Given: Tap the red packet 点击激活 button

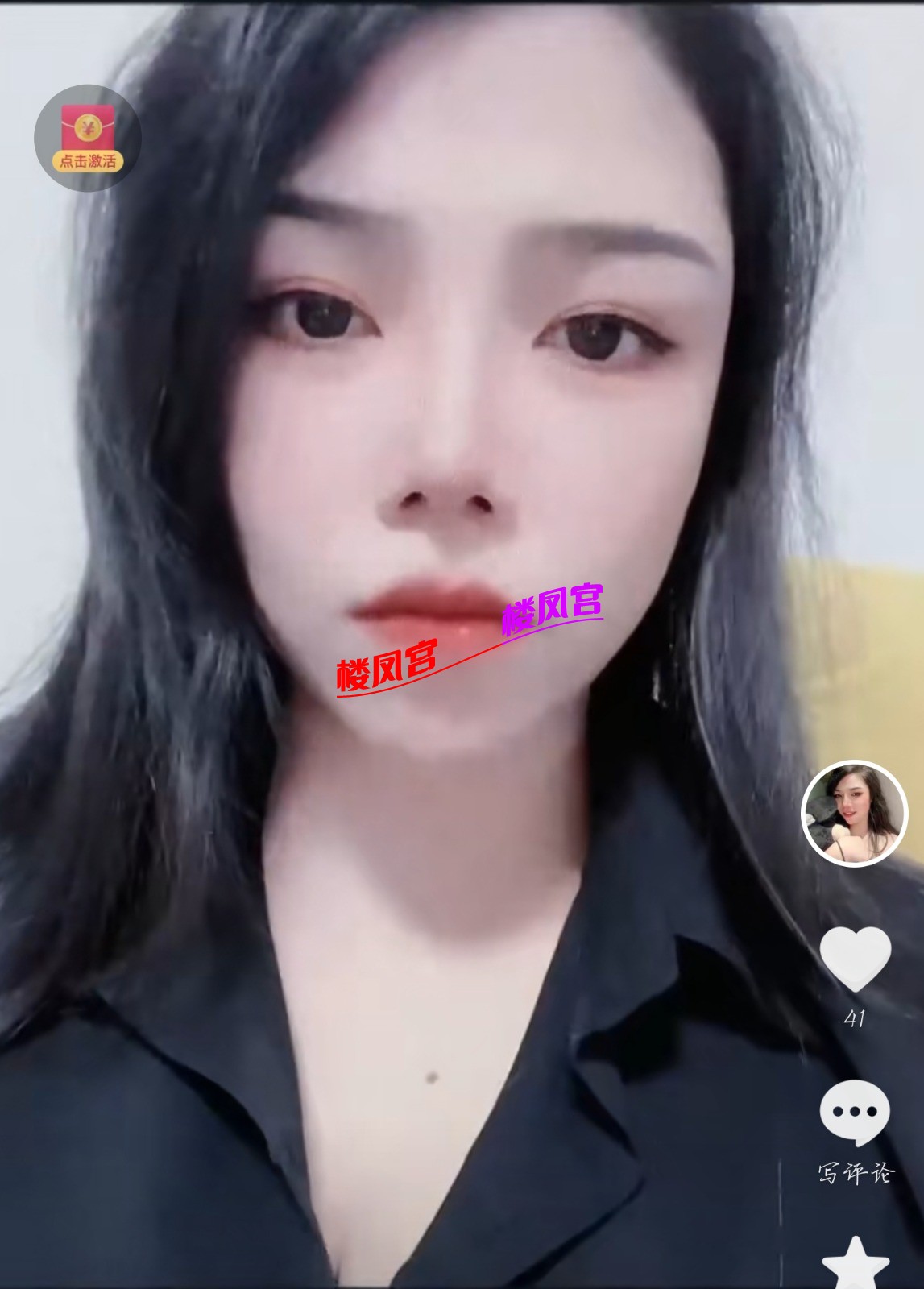Looking at the screenshot, I should (x=88, y=139).
